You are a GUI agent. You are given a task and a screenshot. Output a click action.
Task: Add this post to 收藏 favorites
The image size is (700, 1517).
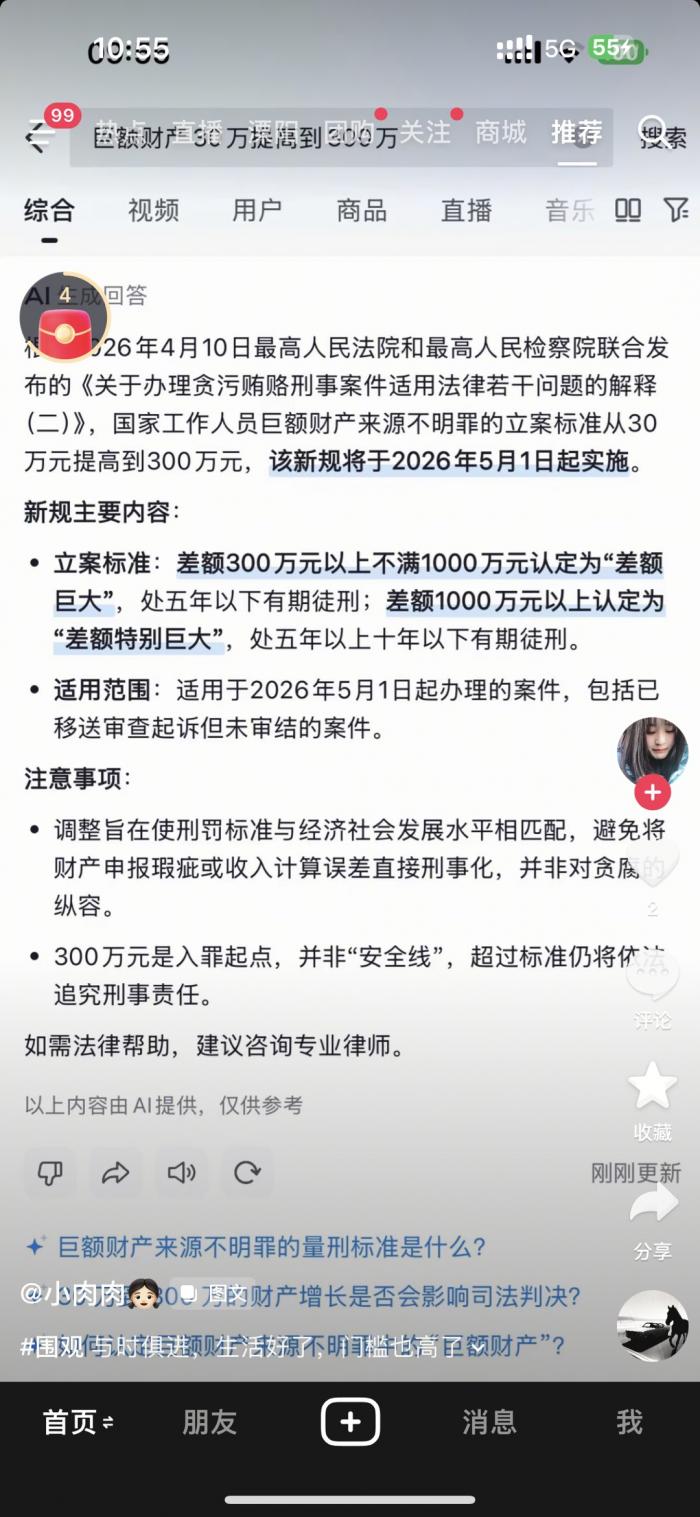(x=652, y=1087)
